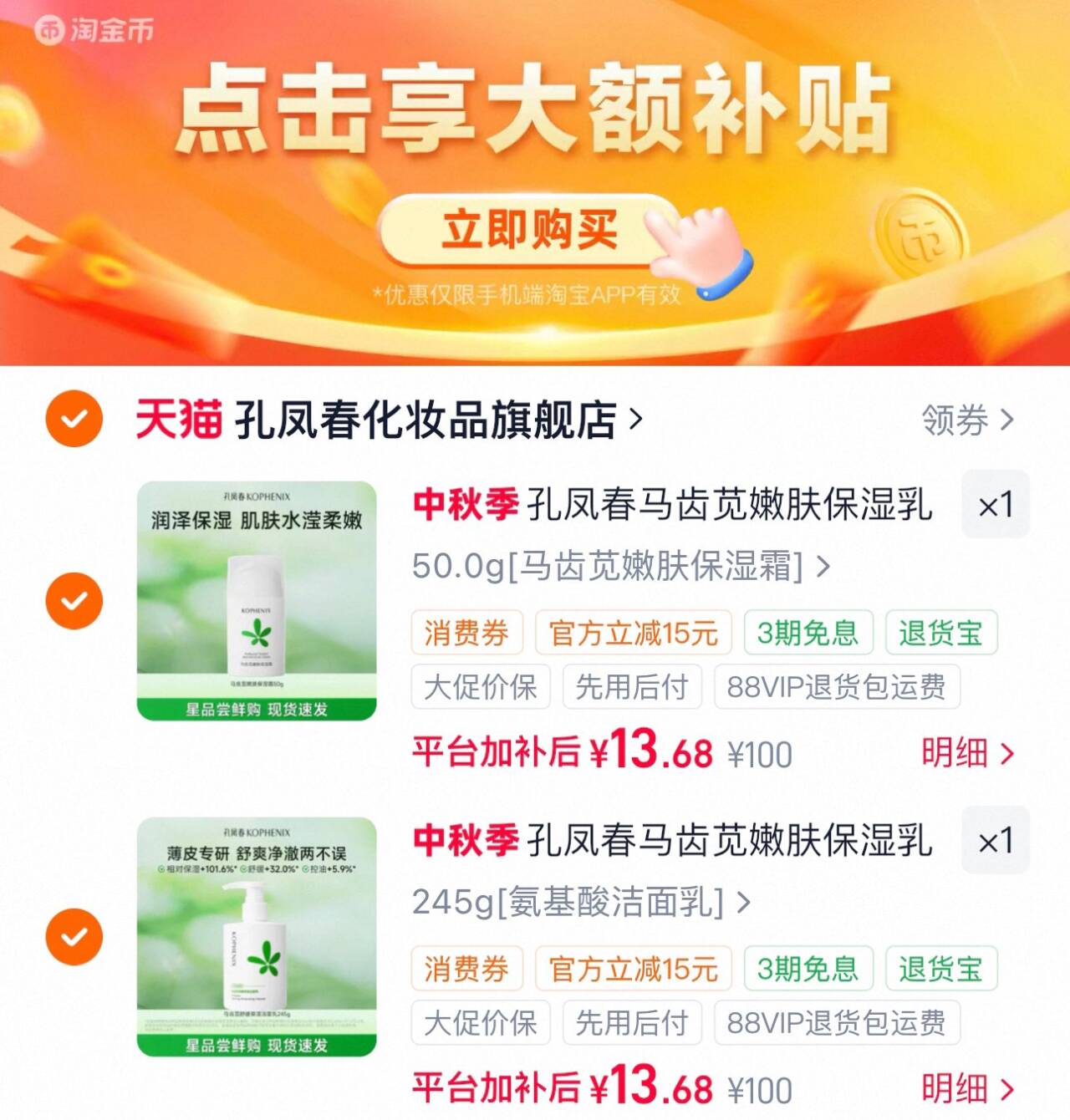
Task: View 明细 for the 洁面乳 item
Action: (968, 1088)
